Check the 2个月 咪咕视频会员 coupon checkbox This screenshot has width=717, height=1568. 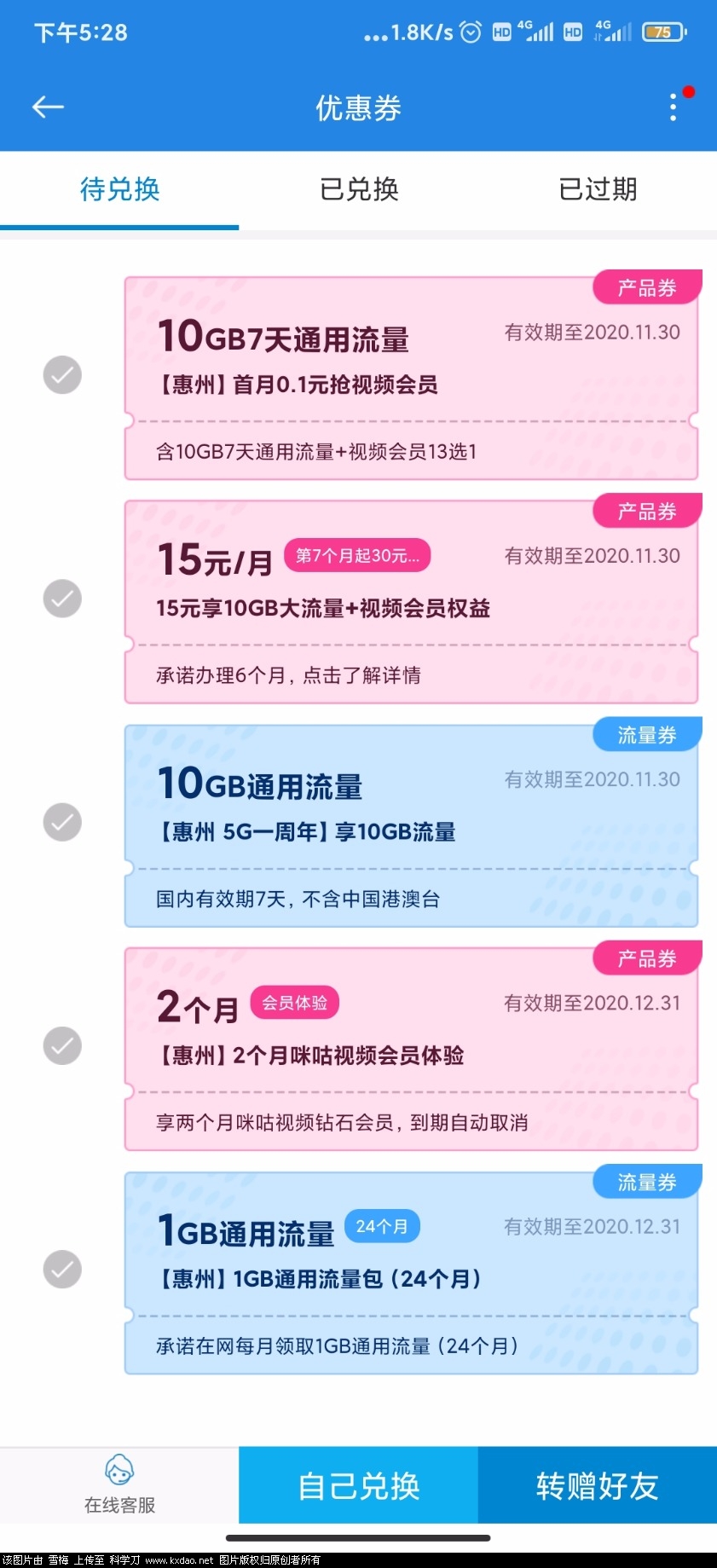(x=62, y=1046)
